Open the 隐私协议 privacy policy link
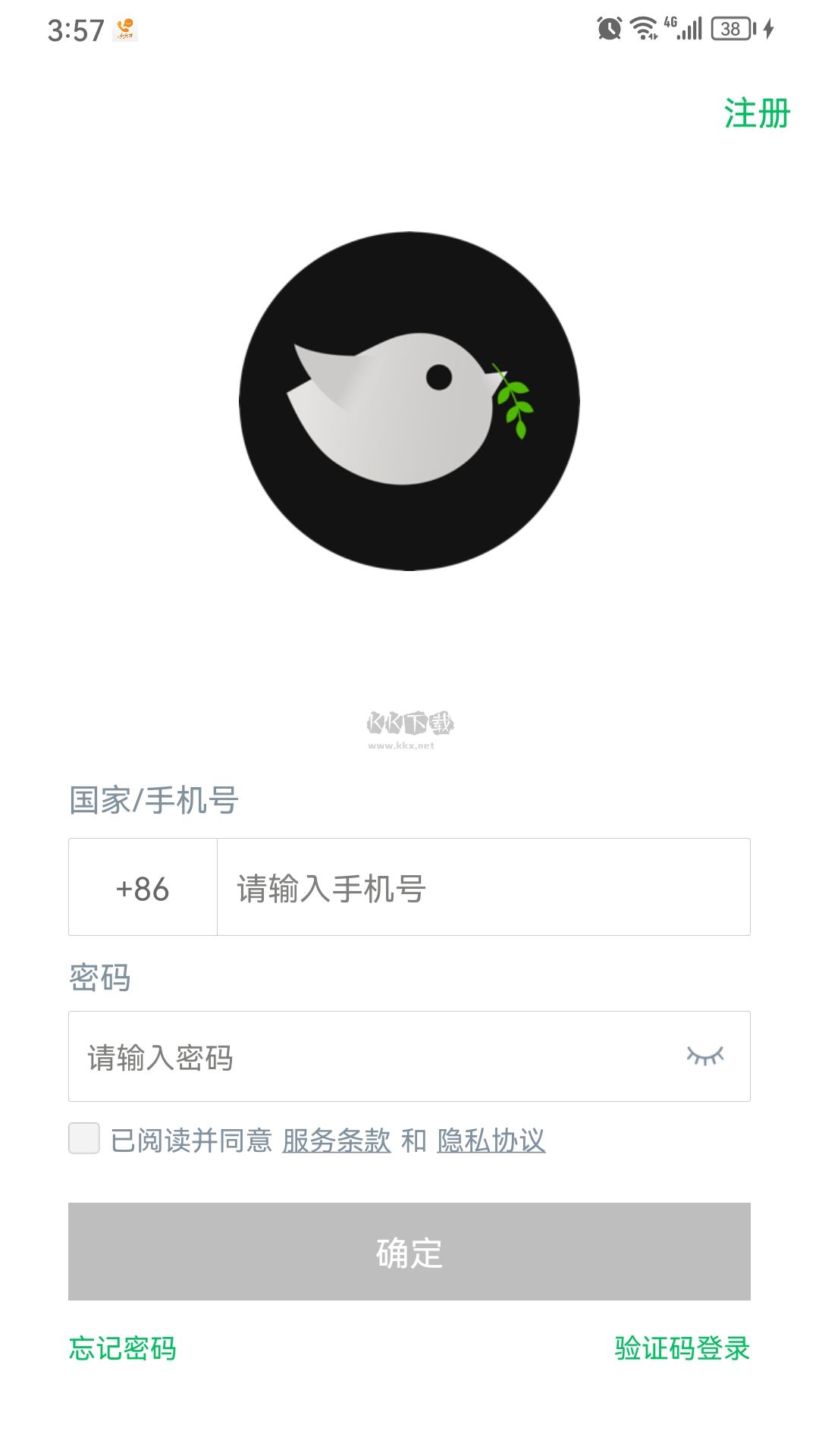 (x=490, y=1137)
